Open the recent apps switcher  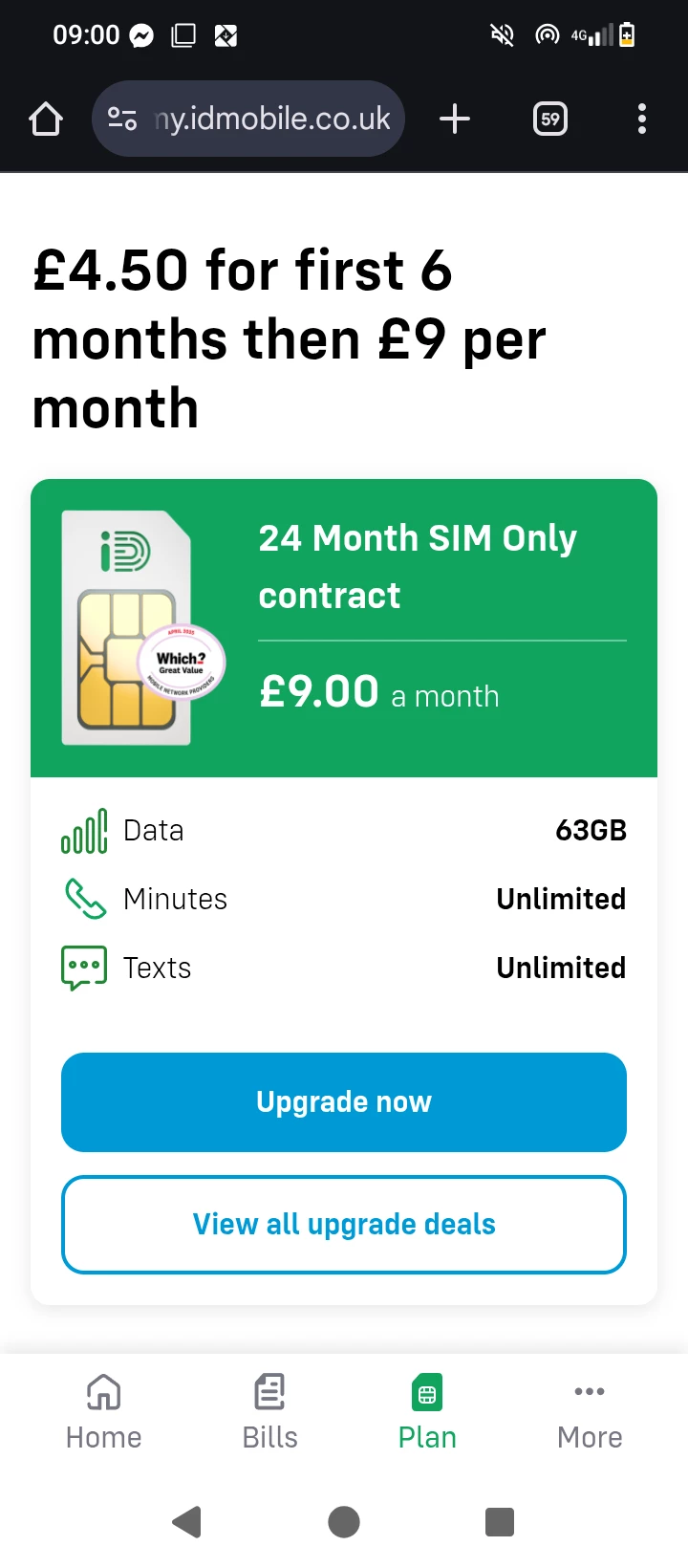pos(500,1521)
